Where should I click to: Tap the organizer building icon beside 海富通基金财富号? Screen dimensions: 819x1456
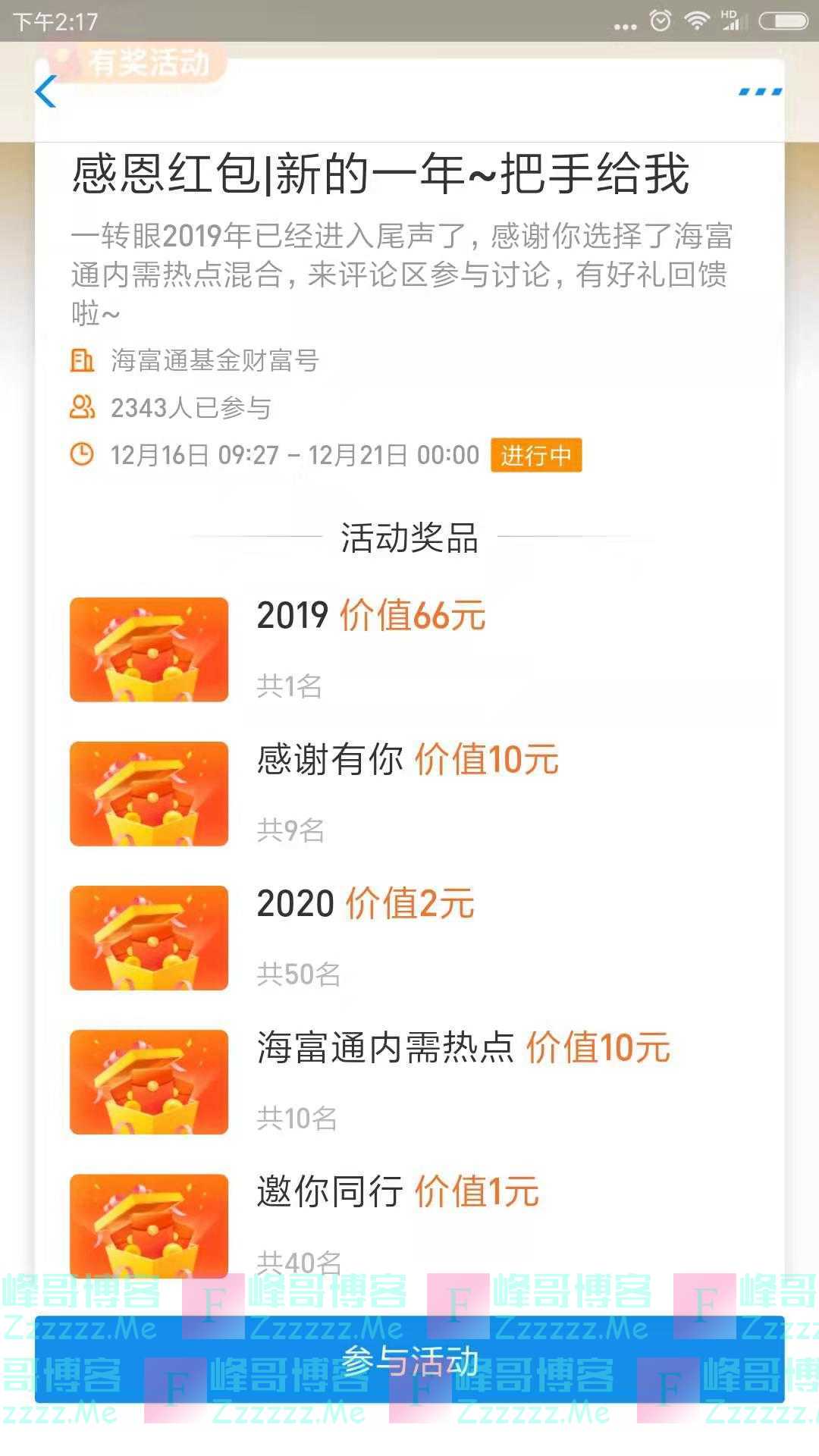(83, 362)
